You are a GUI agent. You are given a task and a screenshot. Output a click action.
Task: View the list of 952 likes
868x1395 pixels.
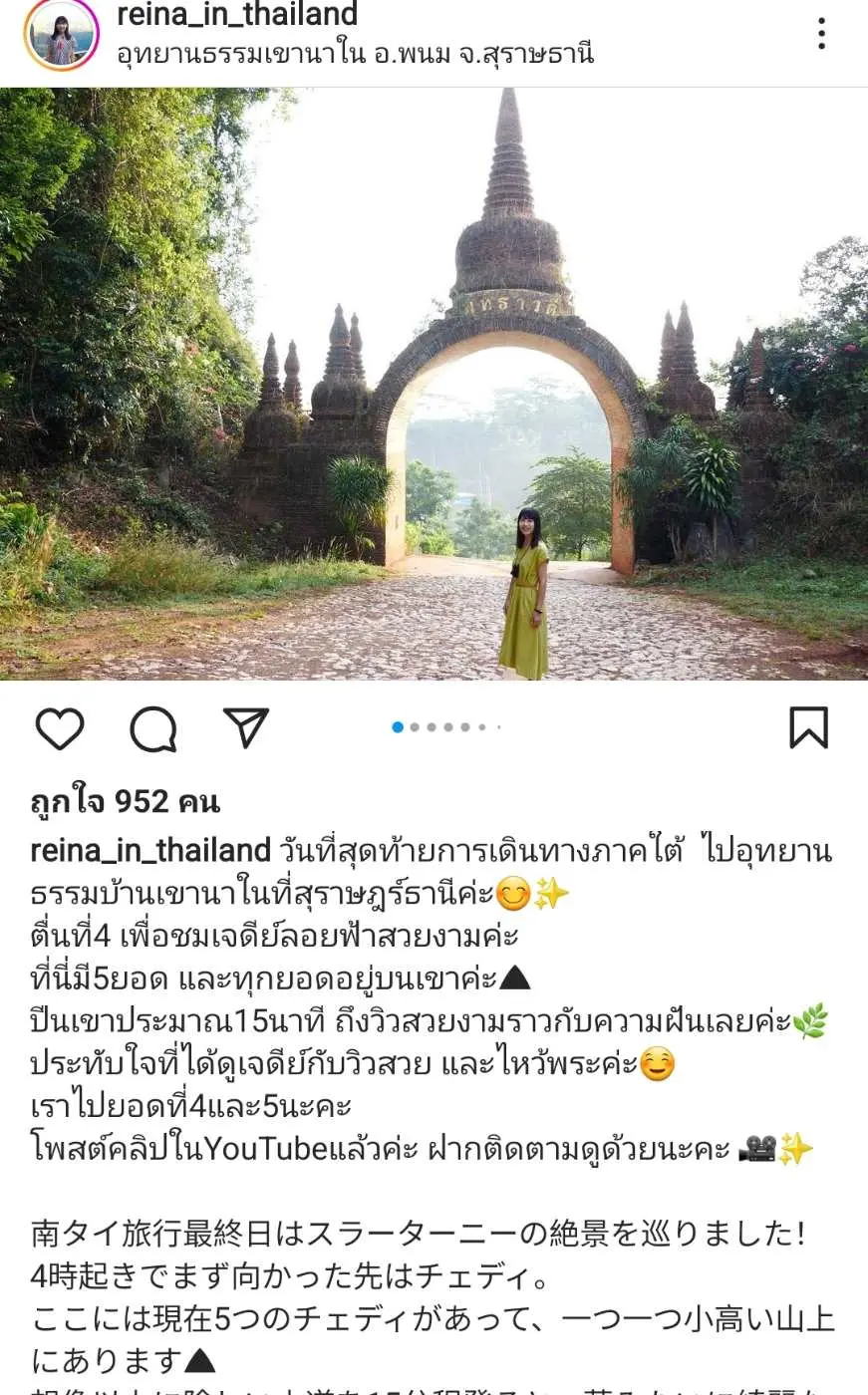[x=126, y=801]
